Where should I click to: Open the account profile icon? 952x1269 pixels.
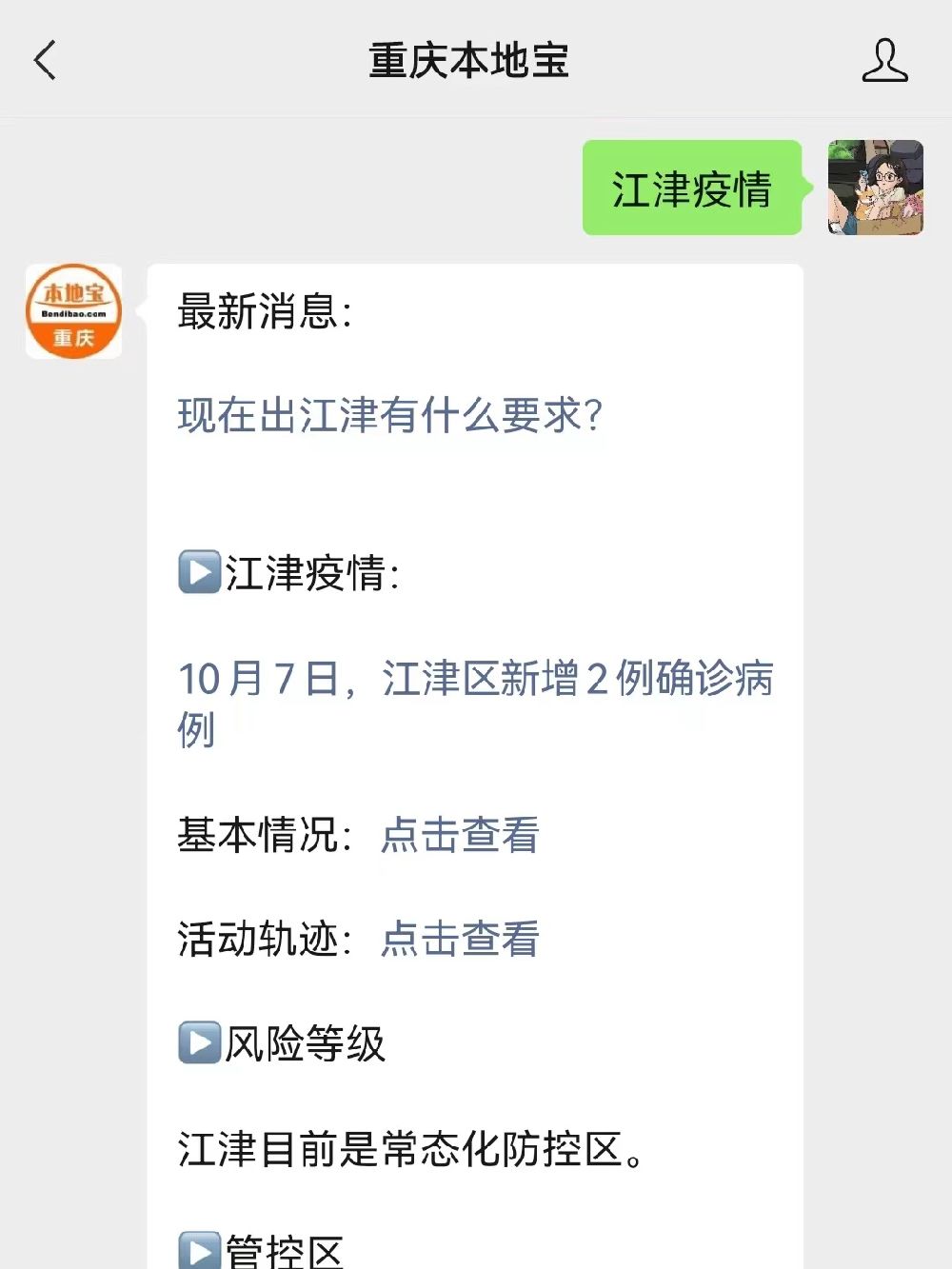tap(883, 60)
